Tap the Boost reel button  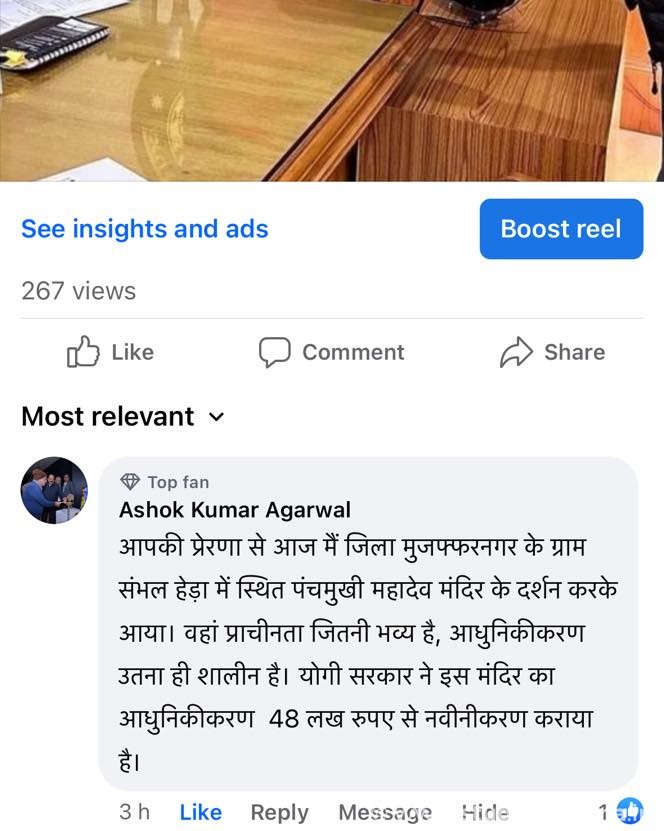pos(560,229)
